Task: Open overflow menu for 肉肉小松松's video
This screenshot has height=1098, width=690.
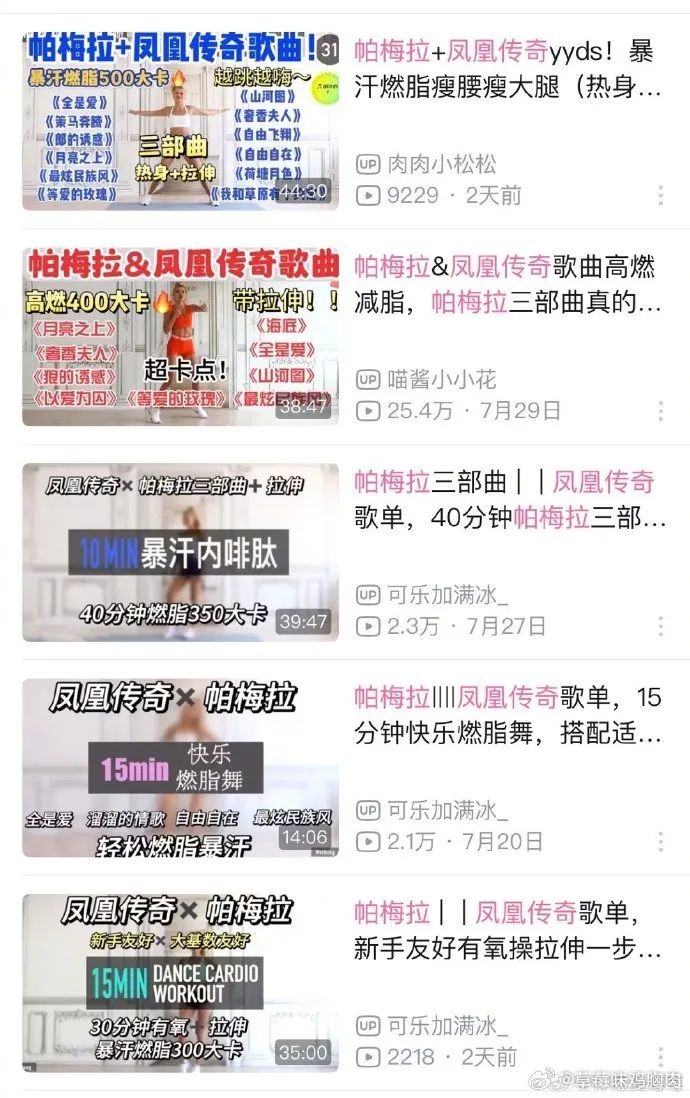Action: point(661,195)
